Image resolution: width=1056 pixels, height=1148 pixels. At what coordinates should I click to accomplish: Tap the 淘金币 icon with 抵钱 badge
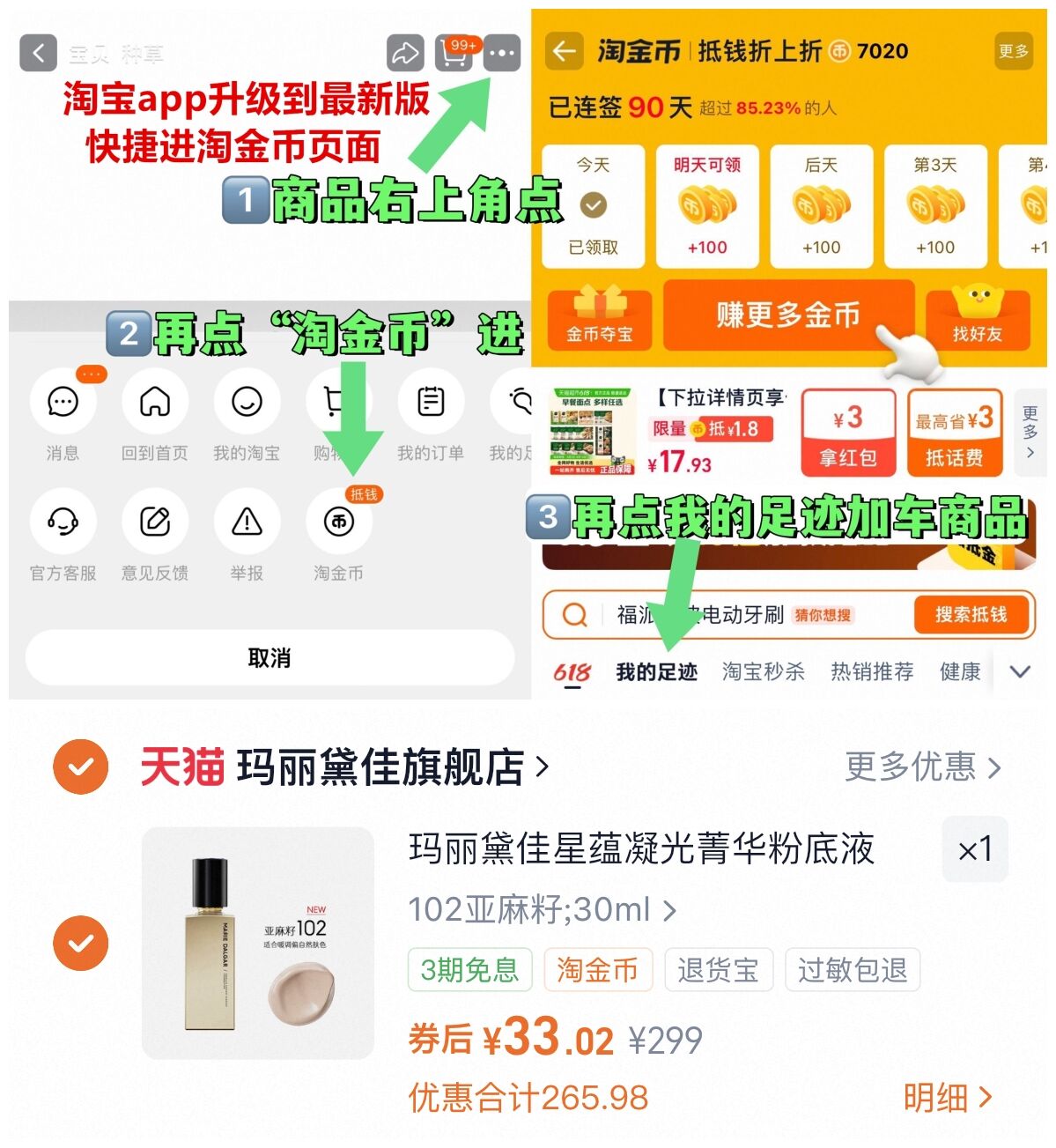click(x=338, y=522)
